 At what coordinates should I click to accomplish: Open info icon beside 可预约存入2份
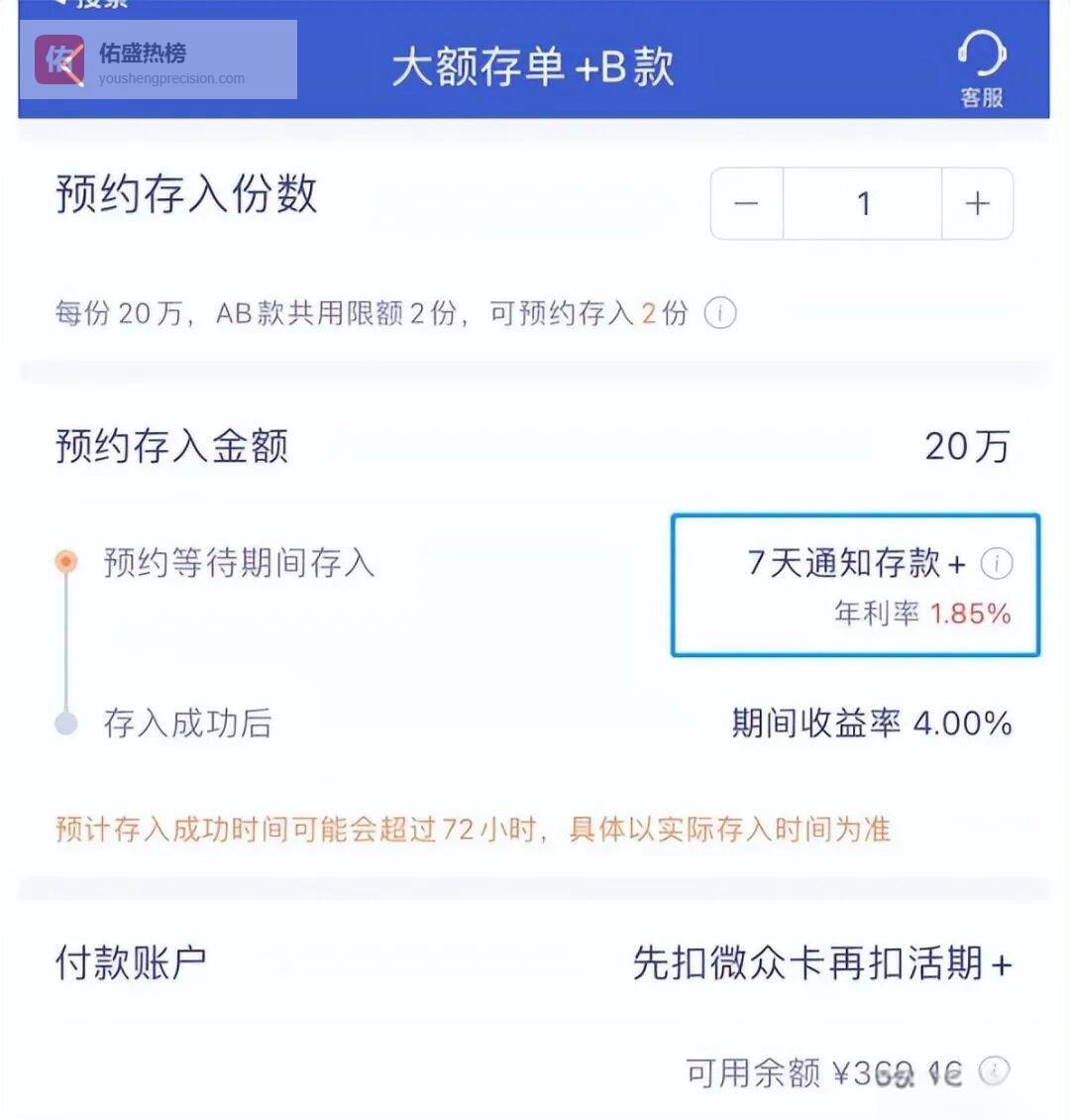[720, 314]
